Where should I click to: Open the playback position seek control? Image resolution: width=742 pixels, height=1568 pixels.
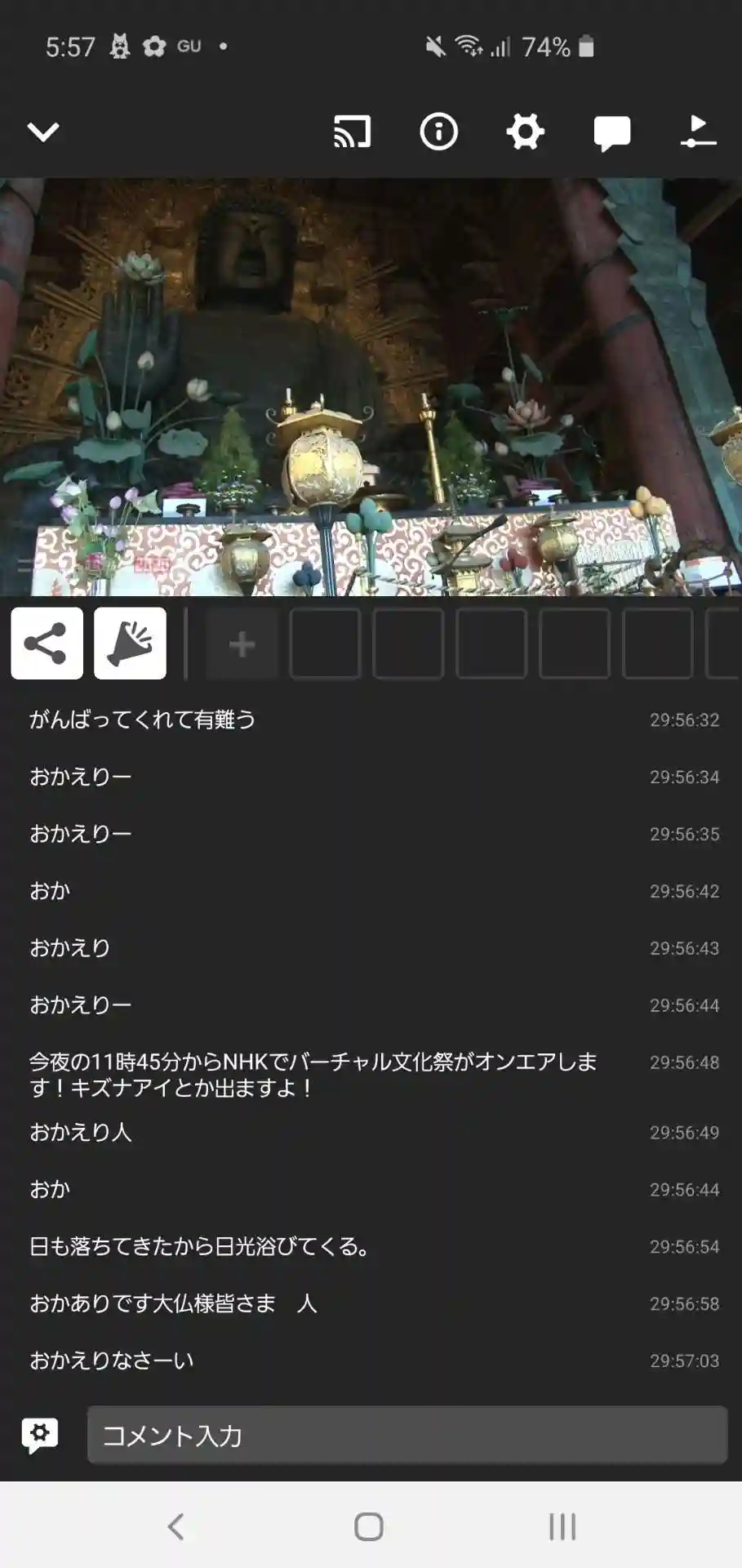[698, 131]
